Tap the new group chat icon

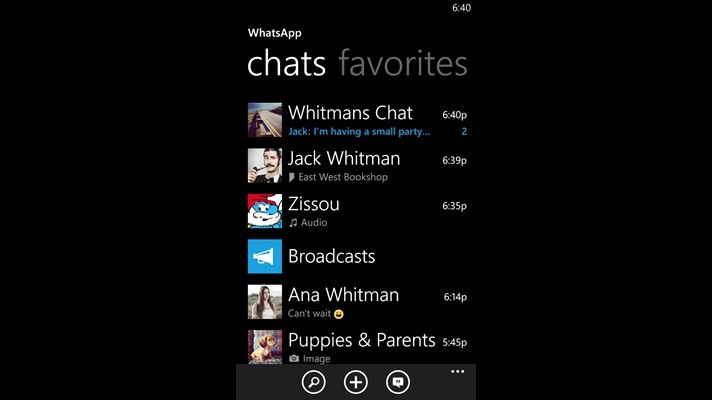point(398,381)
